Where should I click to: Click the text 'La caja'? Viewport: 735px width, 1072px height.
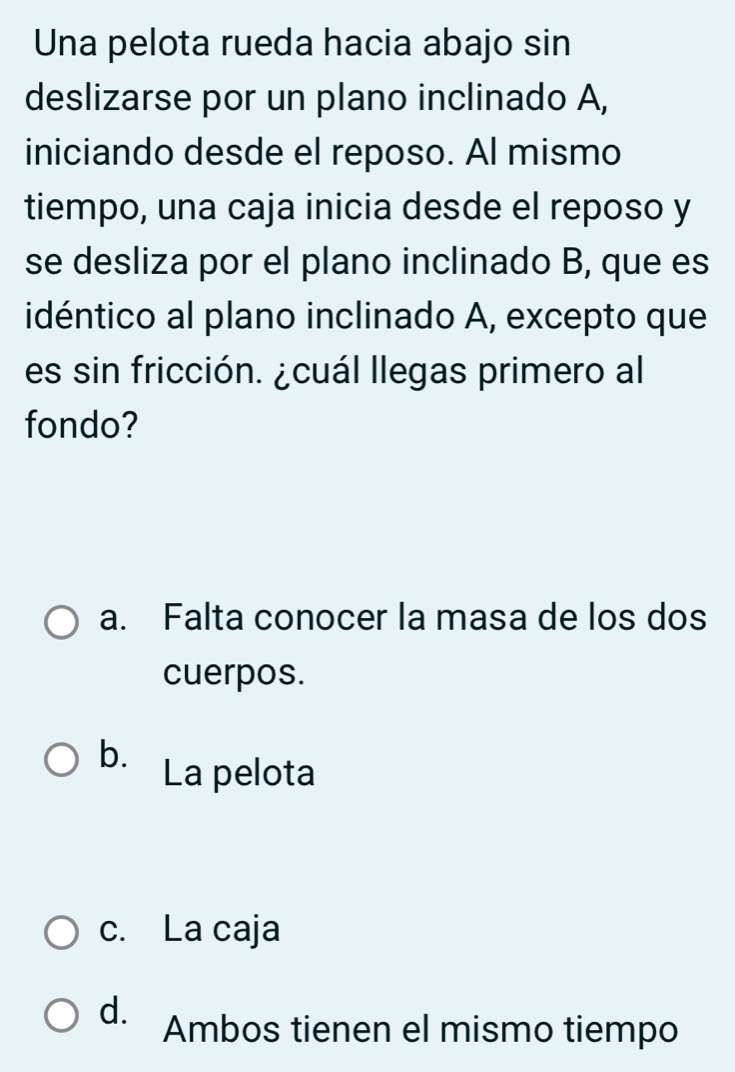pos(219,930)
